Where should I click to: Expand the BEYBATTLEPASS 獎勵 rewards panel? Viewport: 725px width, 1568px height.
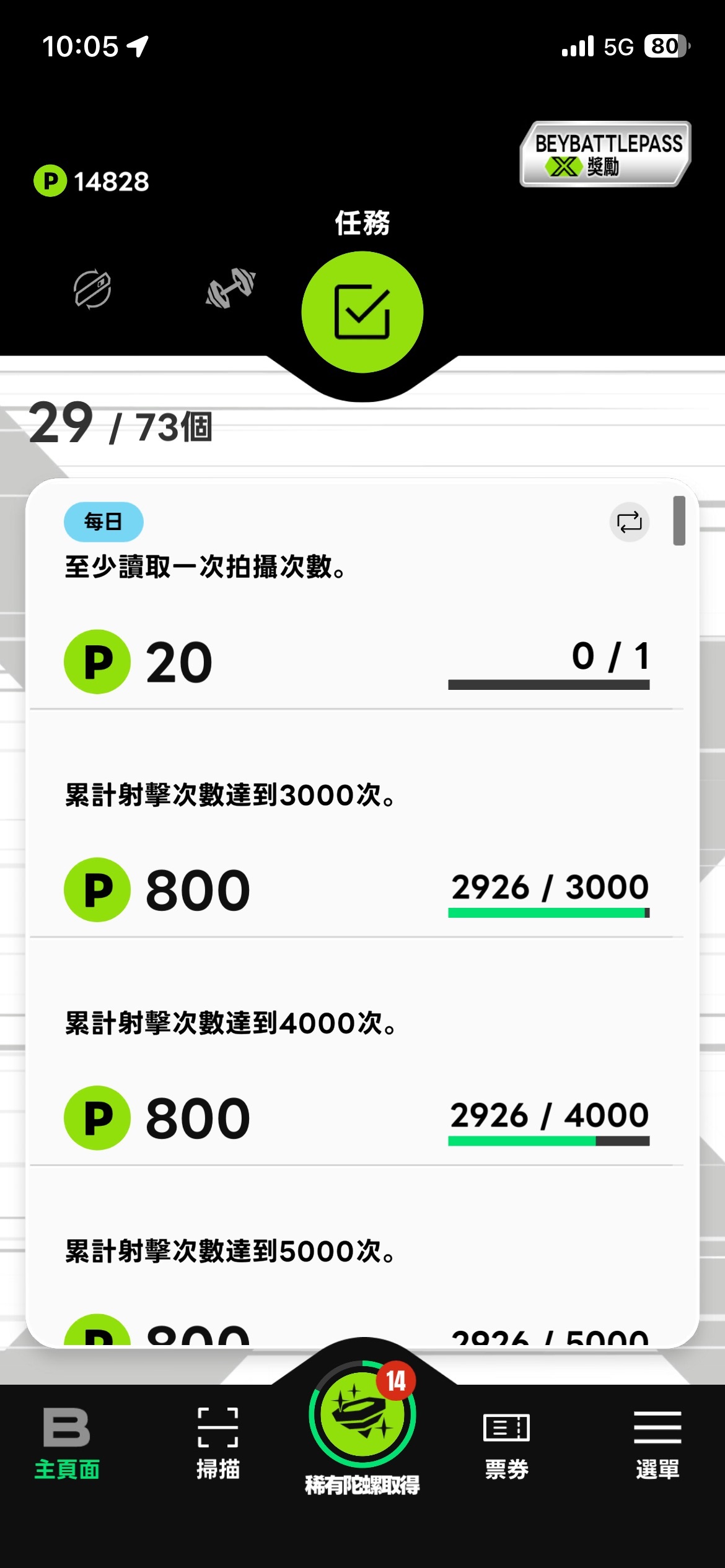(x=605, y=154)
